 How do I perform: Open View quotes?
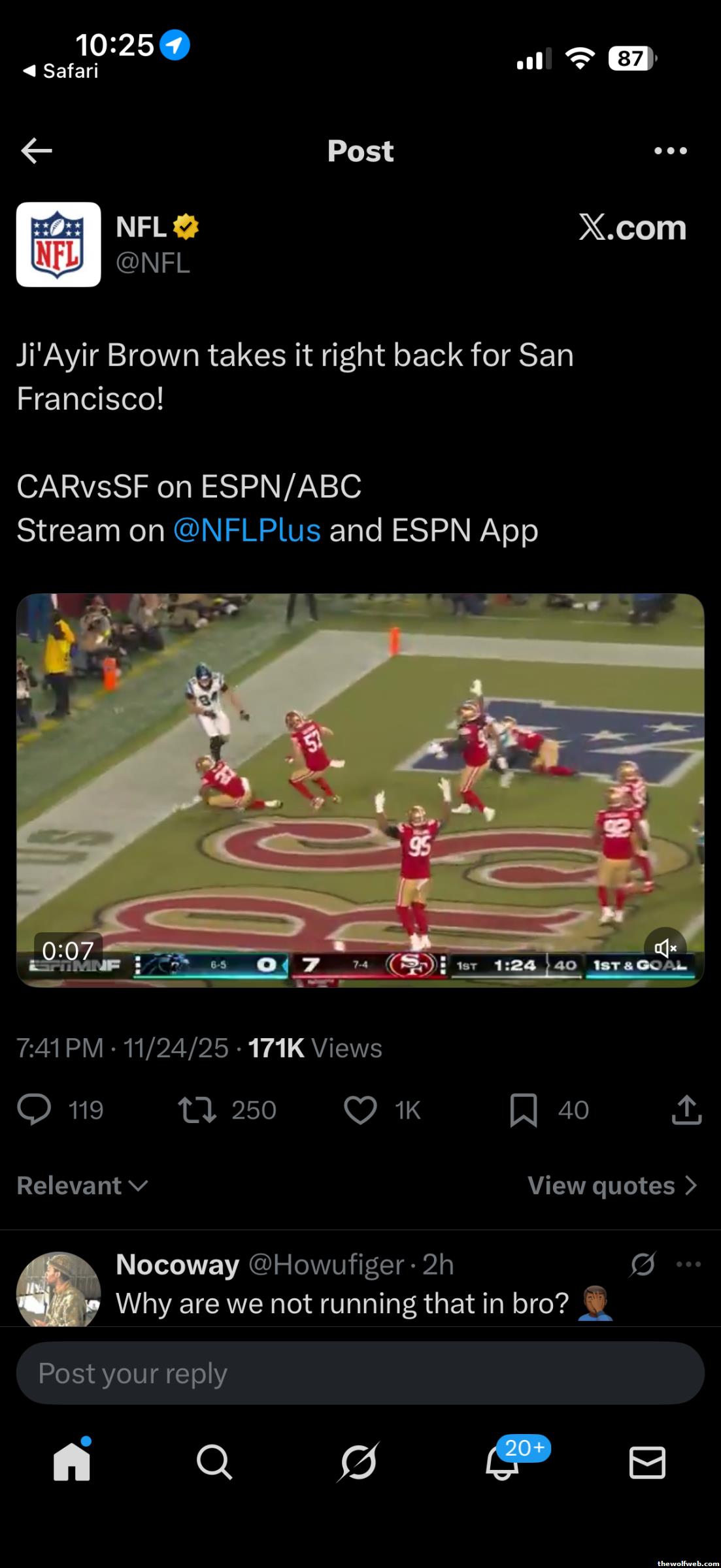(x=612, y=1185)
